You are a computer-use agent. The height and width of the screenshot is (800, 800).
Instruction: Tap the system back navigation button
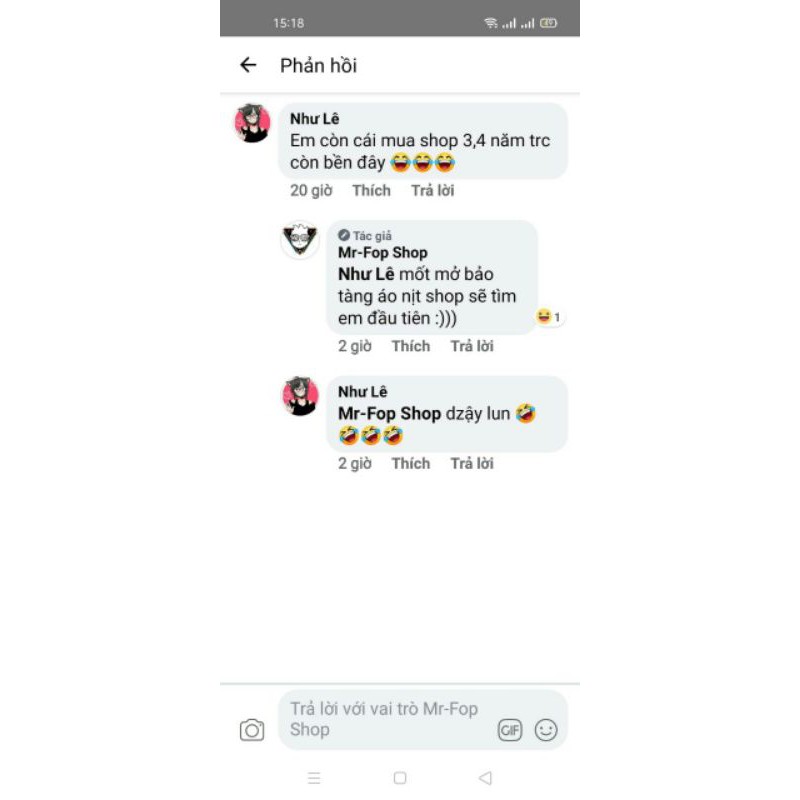485,778
